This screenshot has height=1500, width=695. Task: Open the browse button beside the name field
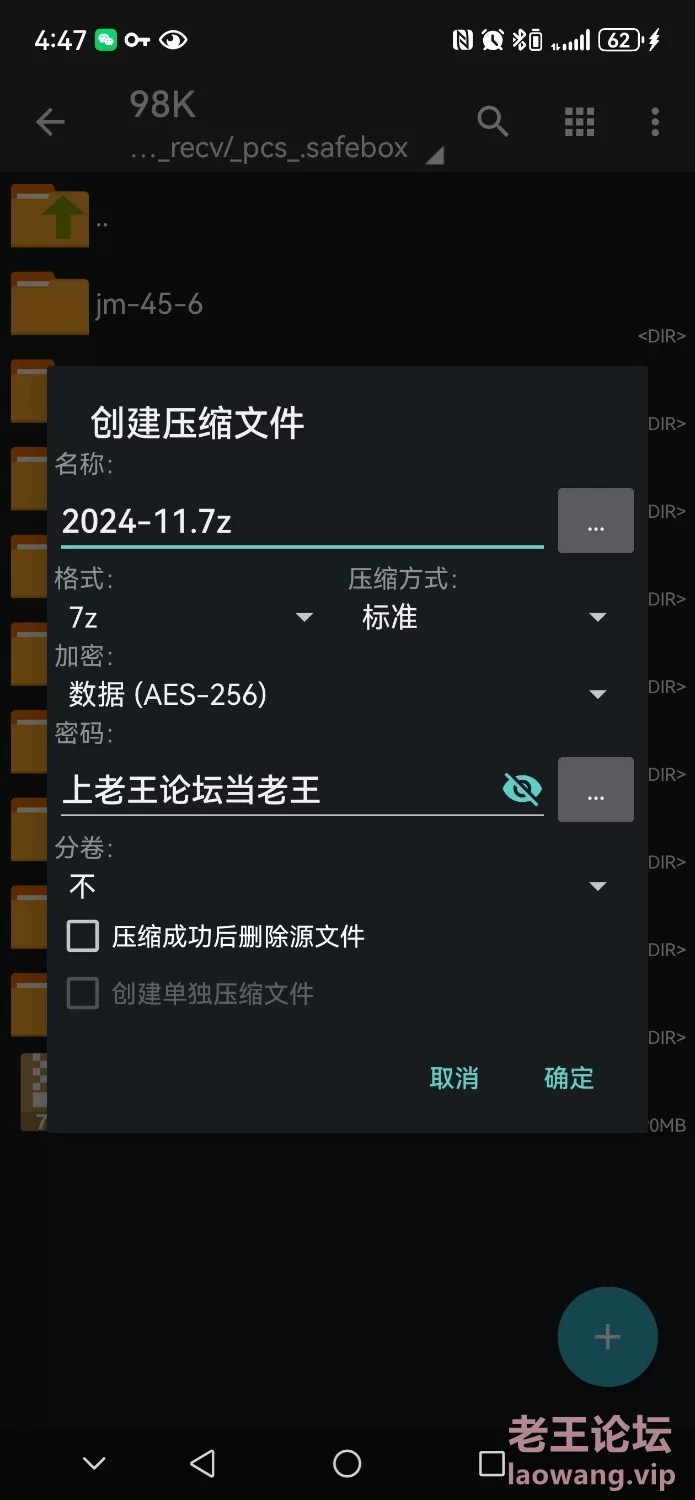[x=596, y=521]
